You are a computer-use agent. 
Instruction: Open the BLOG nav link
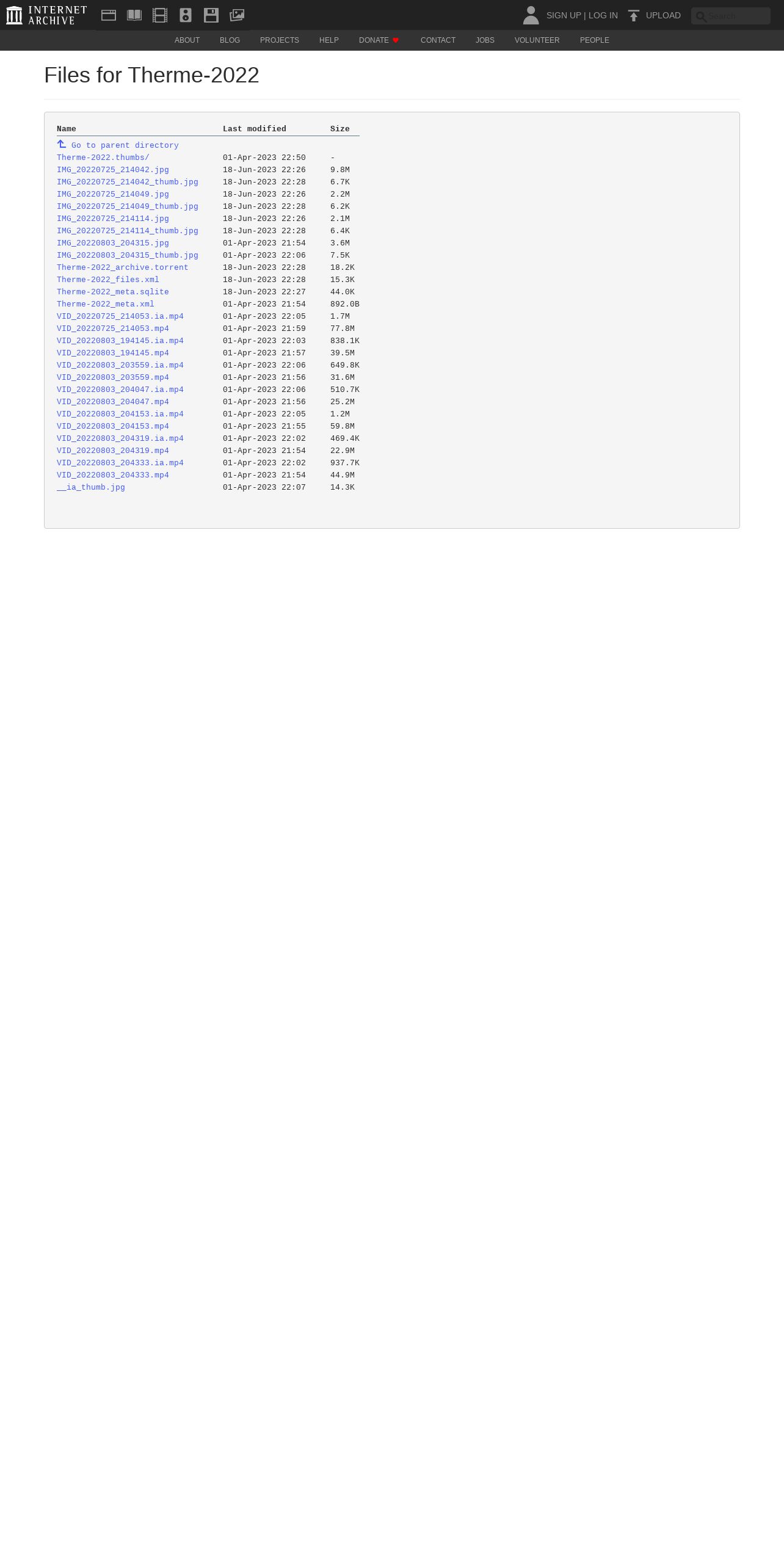(x=230, y=40)
